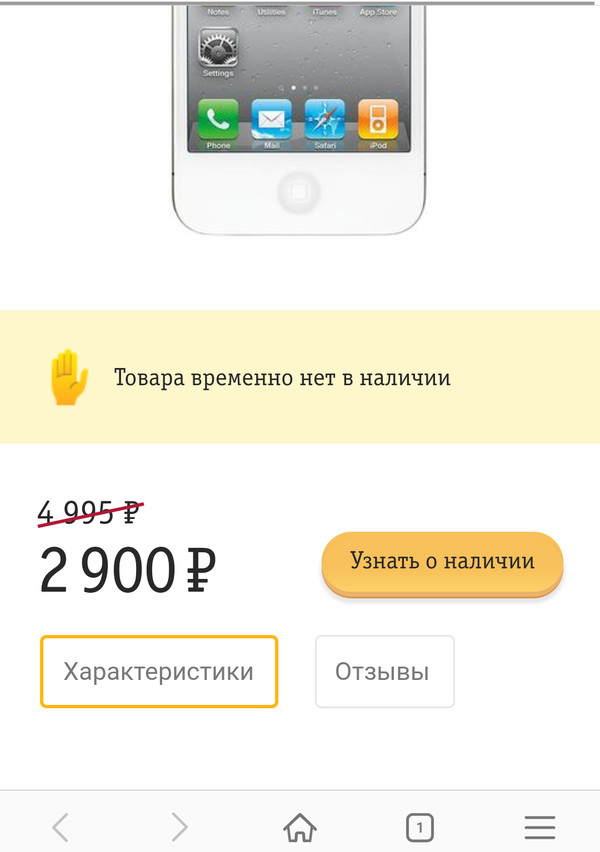Switch to the Характеристики tab
The image size is (600, 852).
(x=159, y=671)
